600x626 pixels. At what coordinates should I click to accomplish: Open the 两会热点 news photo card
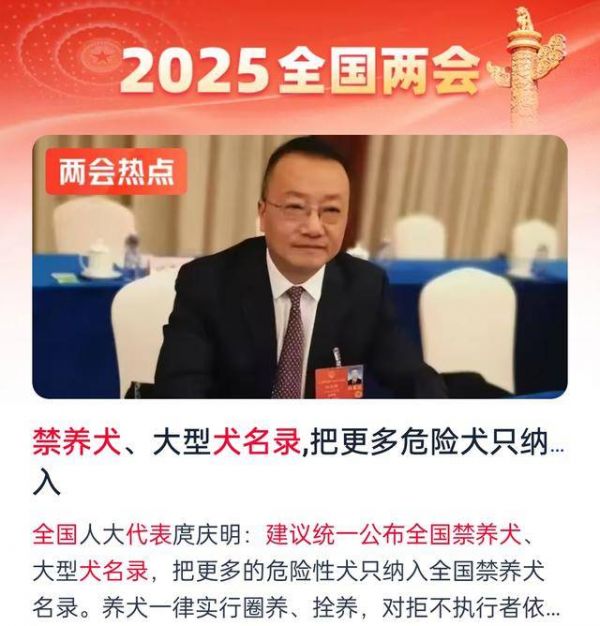pos(299,267)
